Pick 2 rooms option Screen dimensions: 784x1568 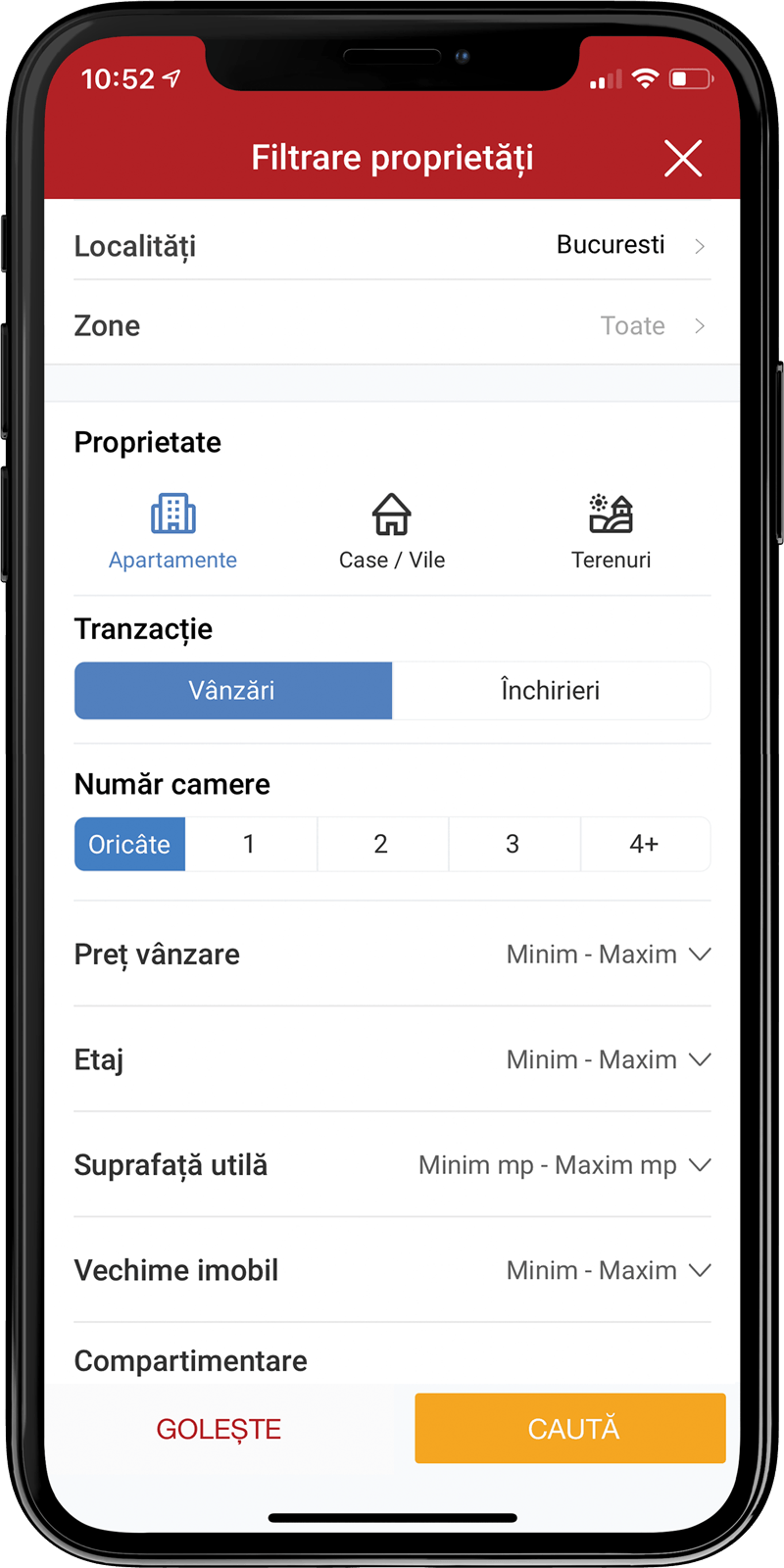click(381, 844)
